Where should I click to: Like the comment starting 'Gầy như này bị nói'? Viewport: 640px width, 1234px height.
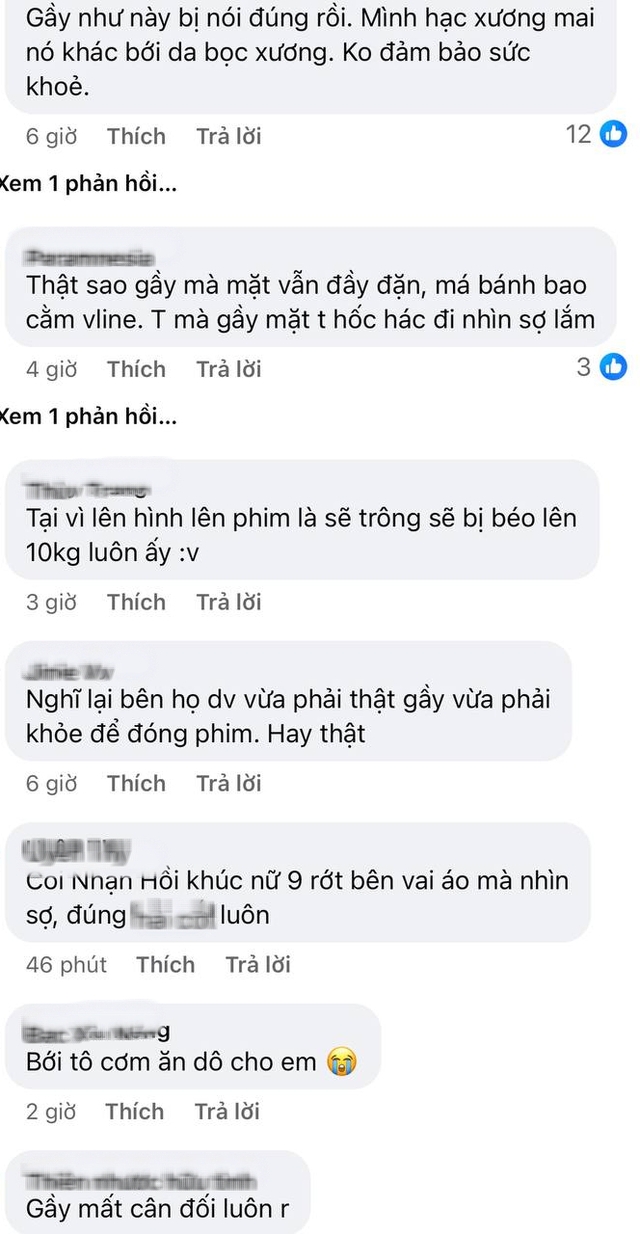coord(136,136)
